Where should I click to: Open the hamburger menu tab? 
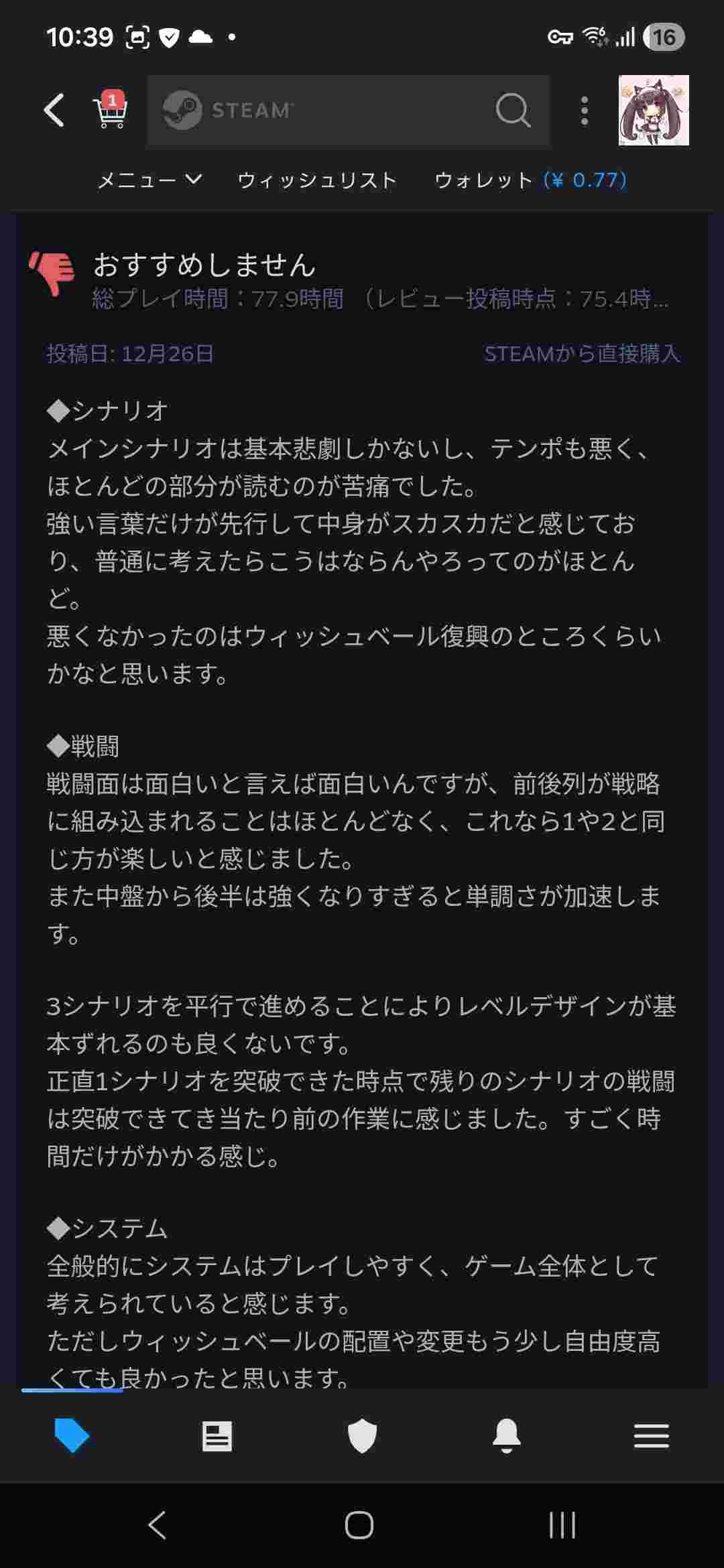(652, 1436)
